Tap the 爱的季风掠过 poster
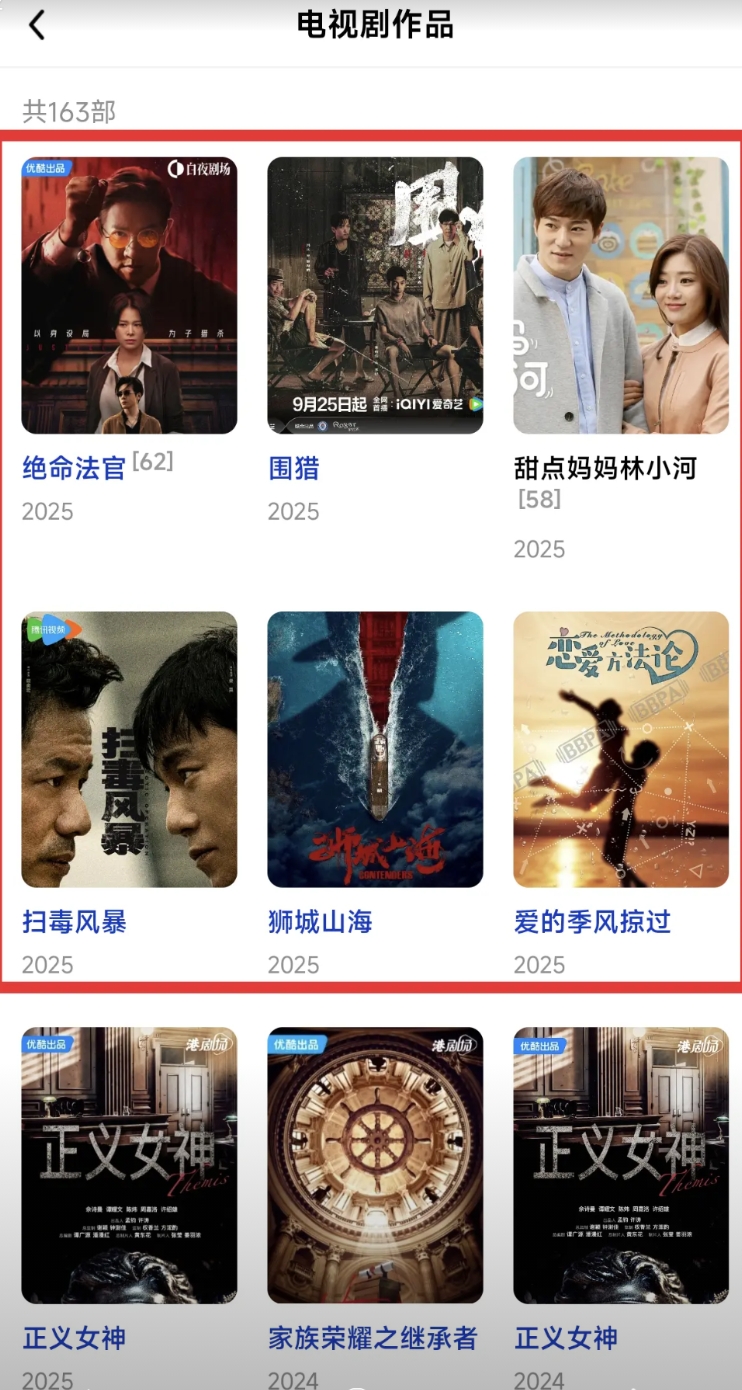The image size is (742, 1390). (621, 749)
